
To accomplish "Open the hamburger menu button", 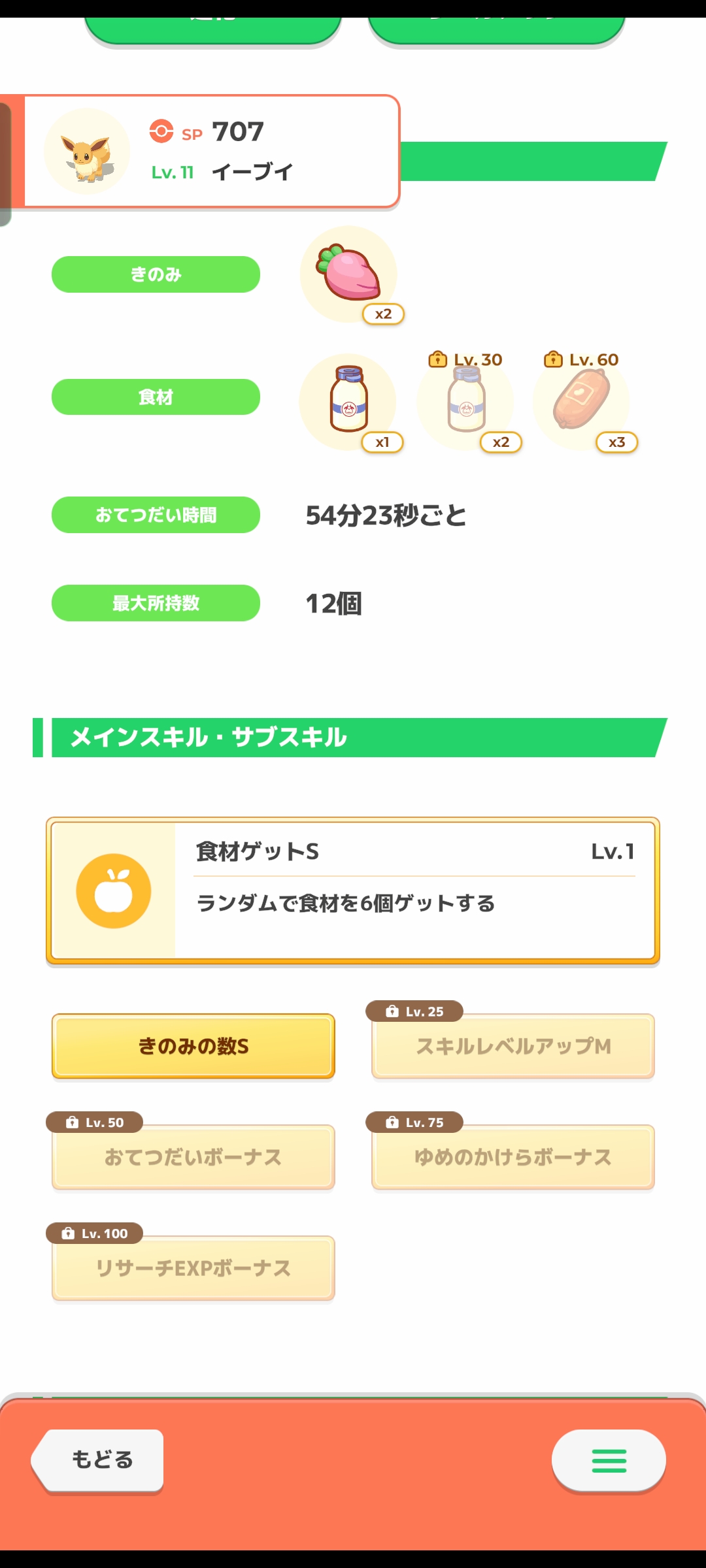I will pos(609,1460).
